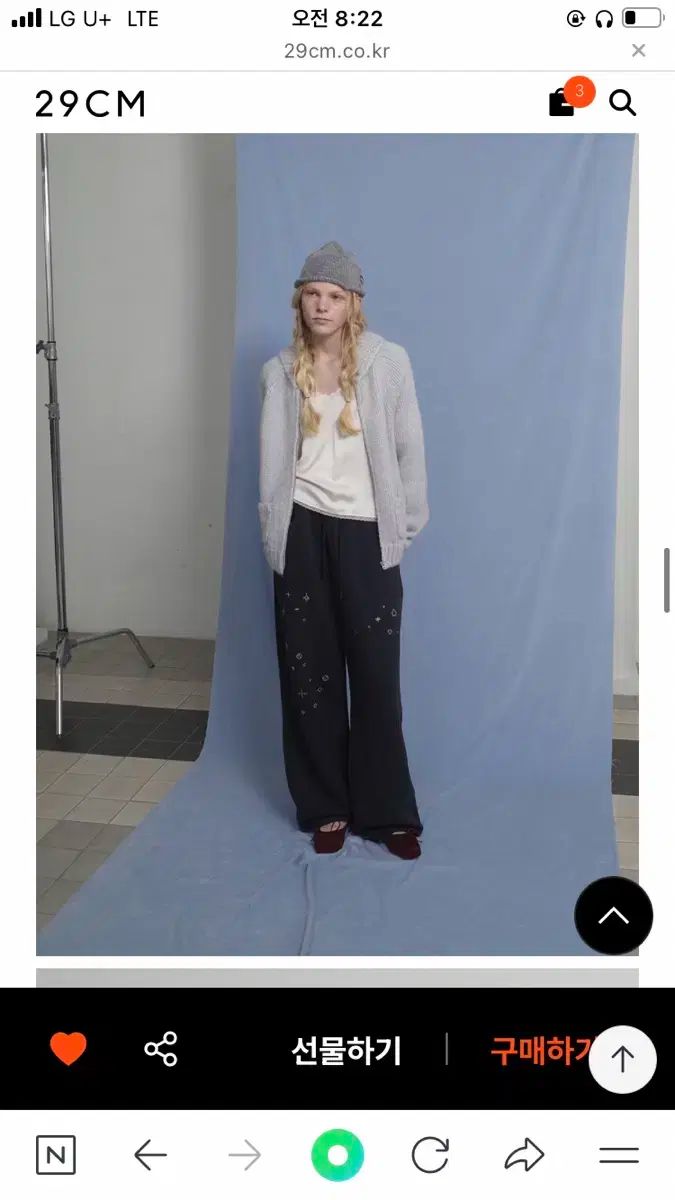Go to the 29CM home page
675x1200 pixels.
click(90, 104)
